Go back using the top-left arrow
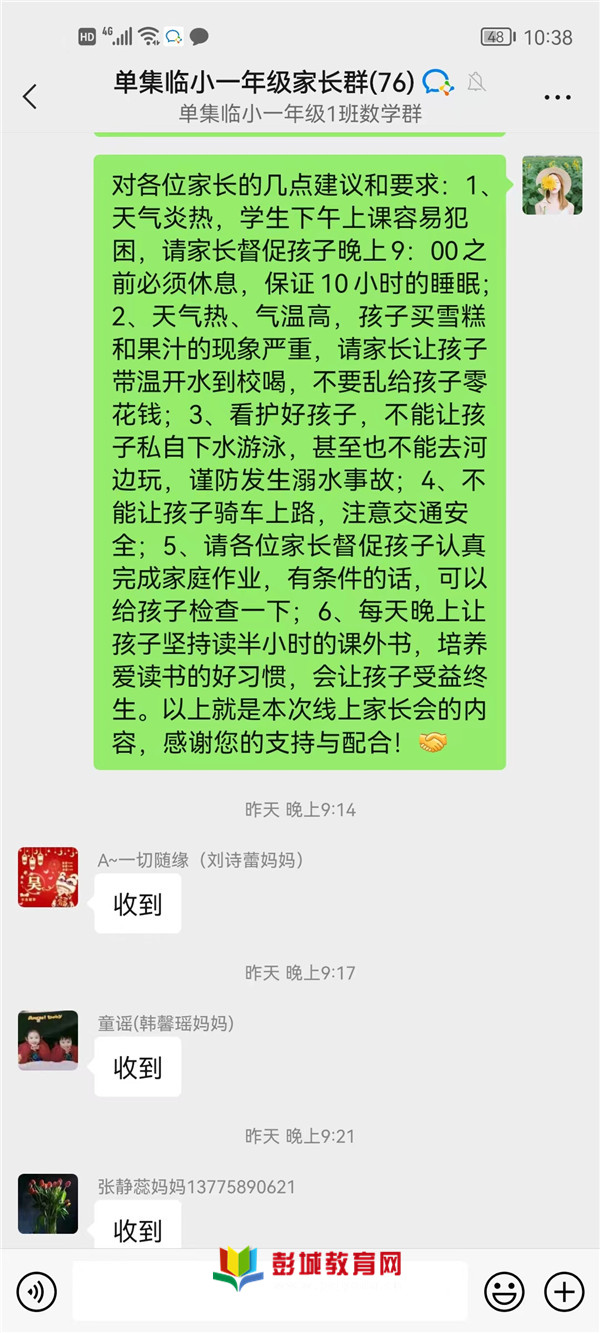600x1333 pixels. pos(30,96)
